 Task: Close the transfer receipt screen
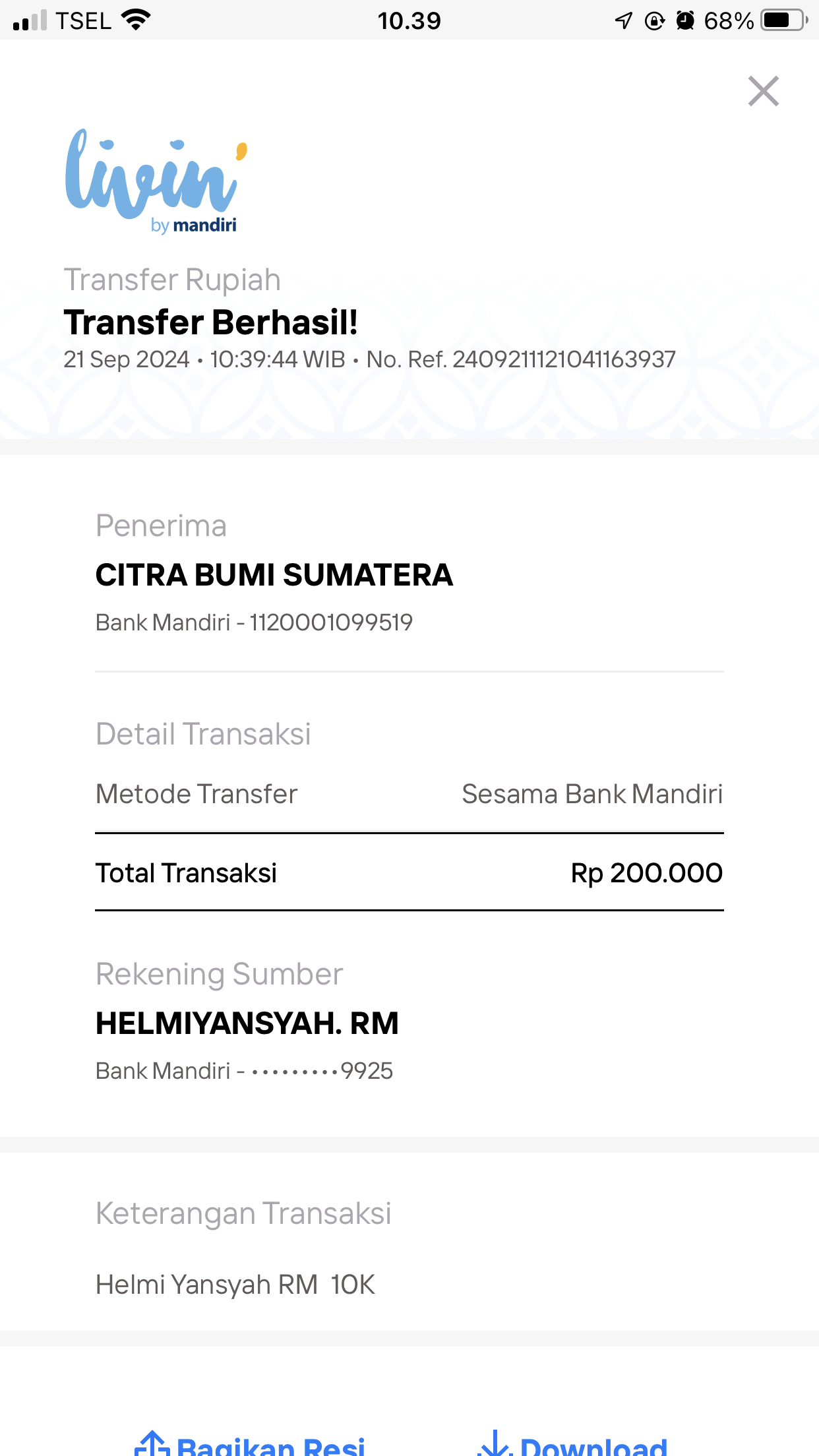click(x=764, y=91)
